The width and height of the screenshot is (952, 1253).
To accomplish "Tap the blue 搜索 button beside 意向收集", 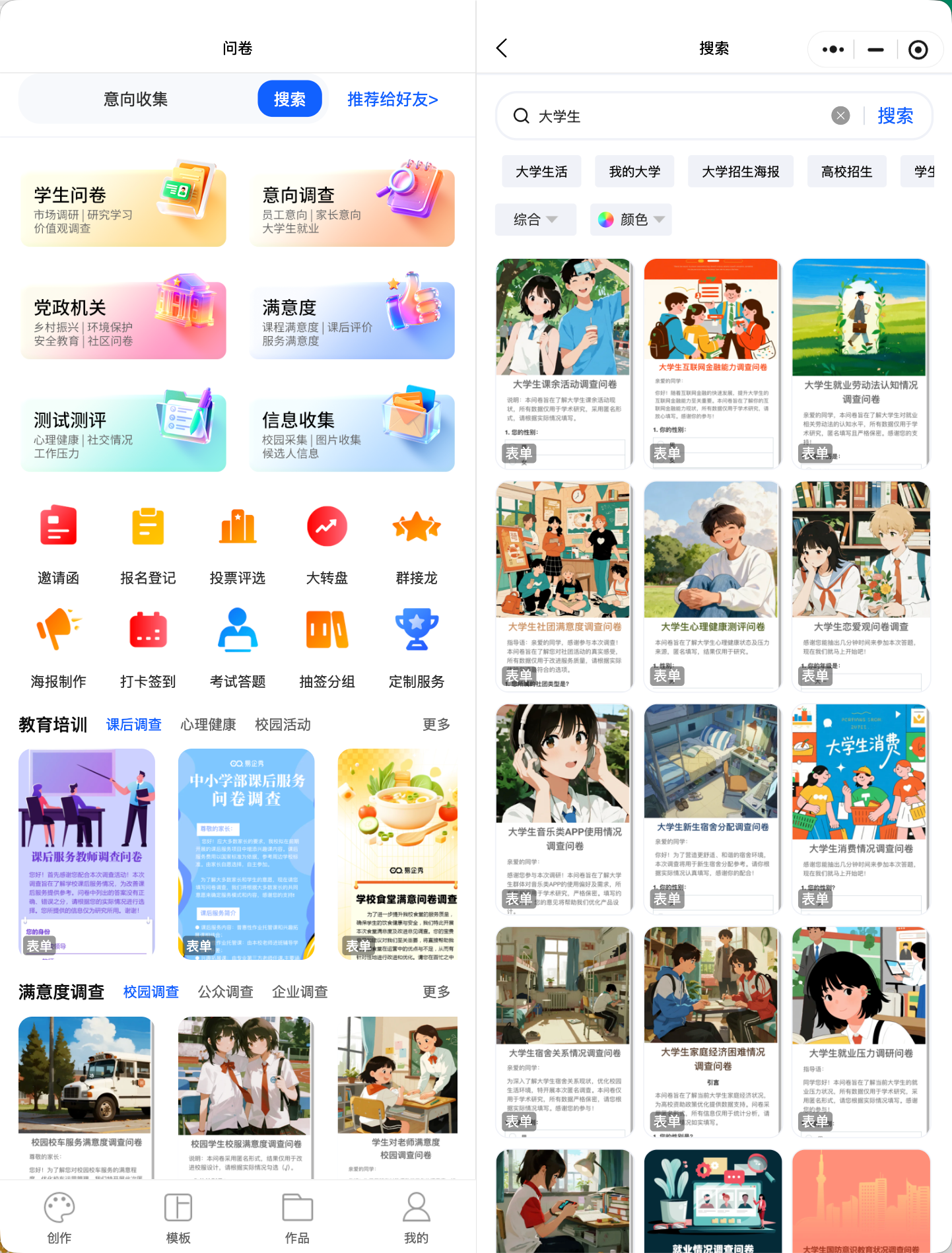I will [289, 99].
